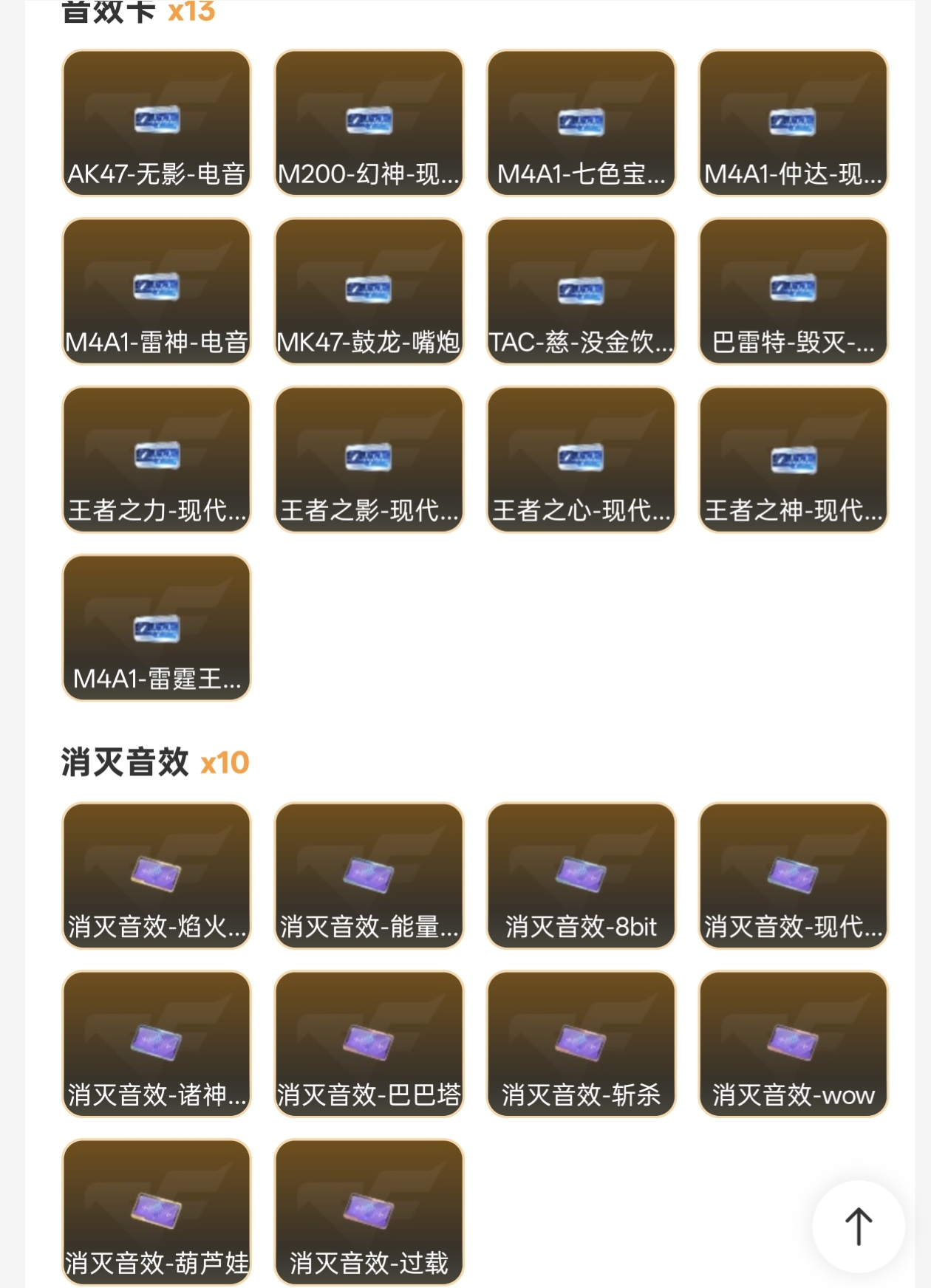Select 消灭音效-焰火 kill sound
The image size is (931, 1288).
tap(157, 875)
